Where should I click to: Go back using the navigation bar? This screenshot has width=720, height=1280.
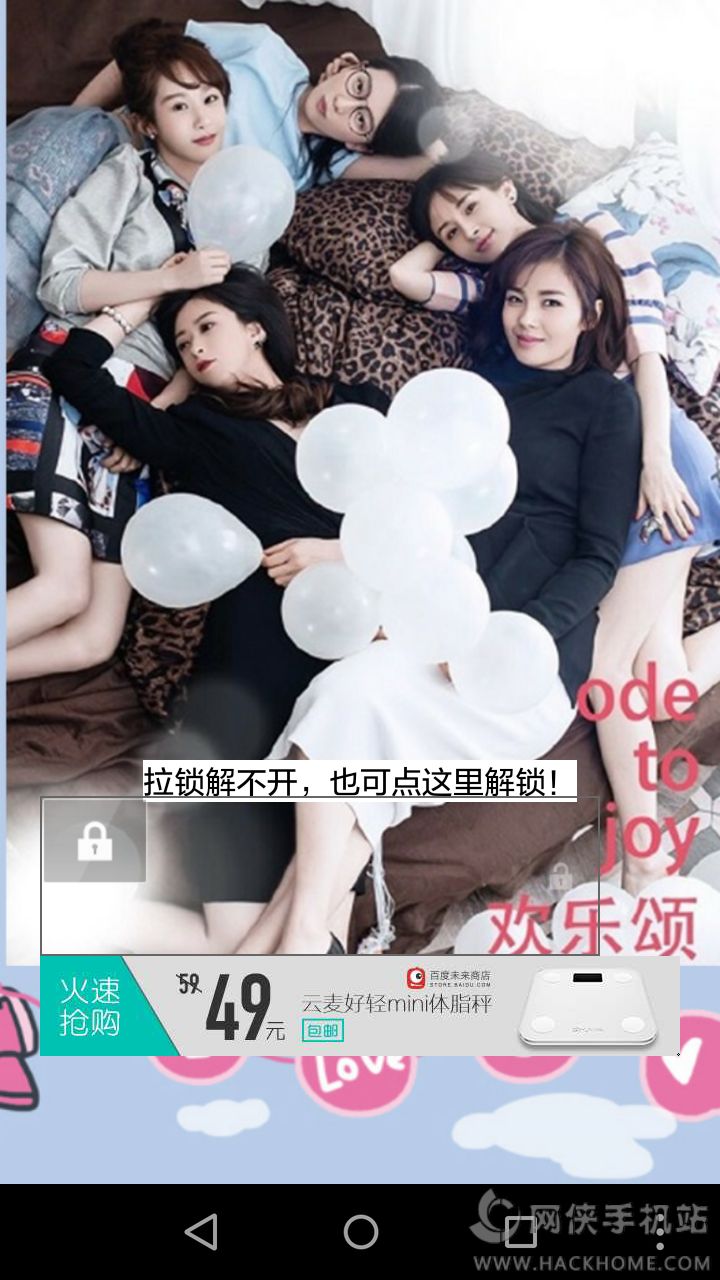click(x=201, y=1232)
